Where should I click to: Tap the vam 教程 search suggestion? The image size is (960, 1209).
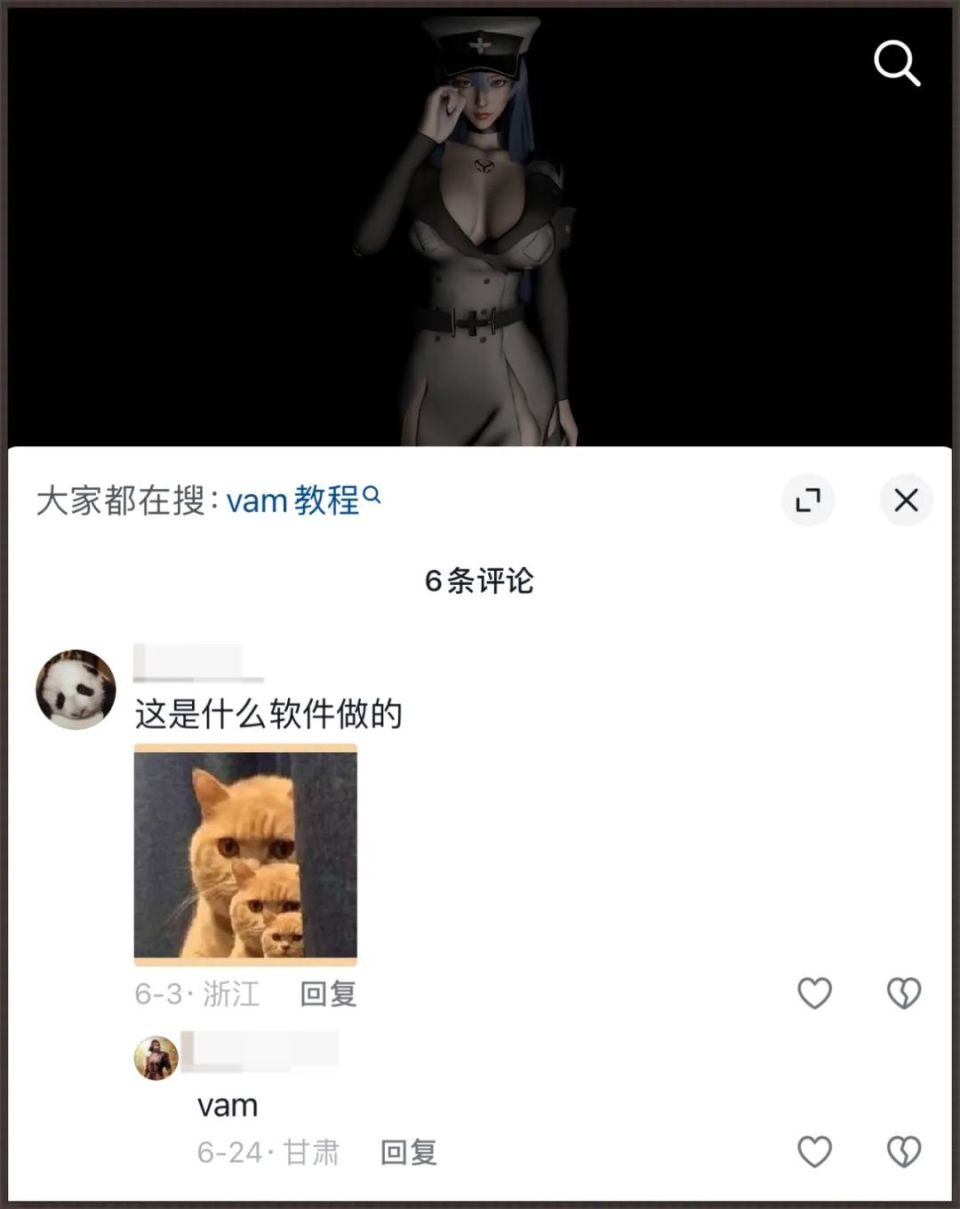[x=302, y=499]
